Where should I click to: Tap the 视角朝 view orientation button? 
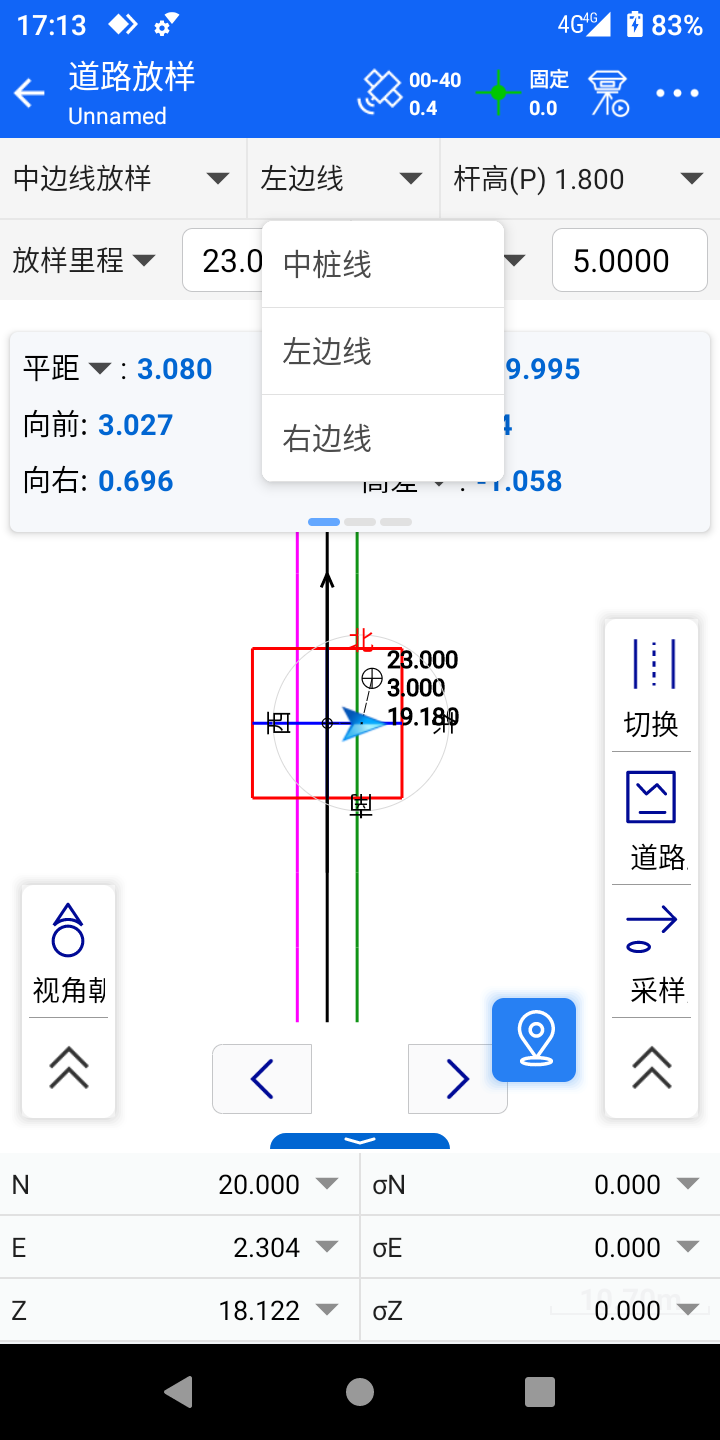point(68,952)
